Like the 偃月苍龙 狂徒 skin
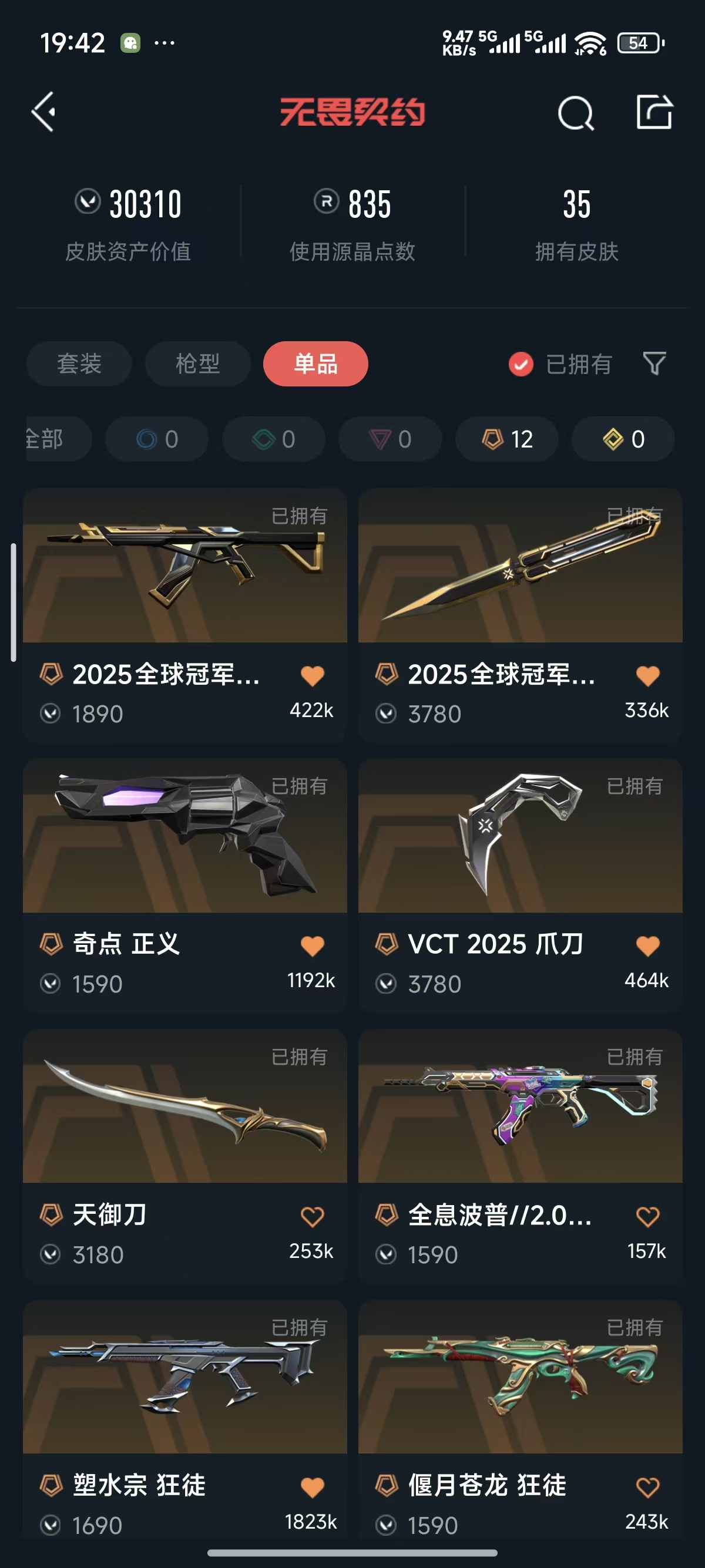705x1568 pixels. pyautogui.click(x=647, y=1487)
